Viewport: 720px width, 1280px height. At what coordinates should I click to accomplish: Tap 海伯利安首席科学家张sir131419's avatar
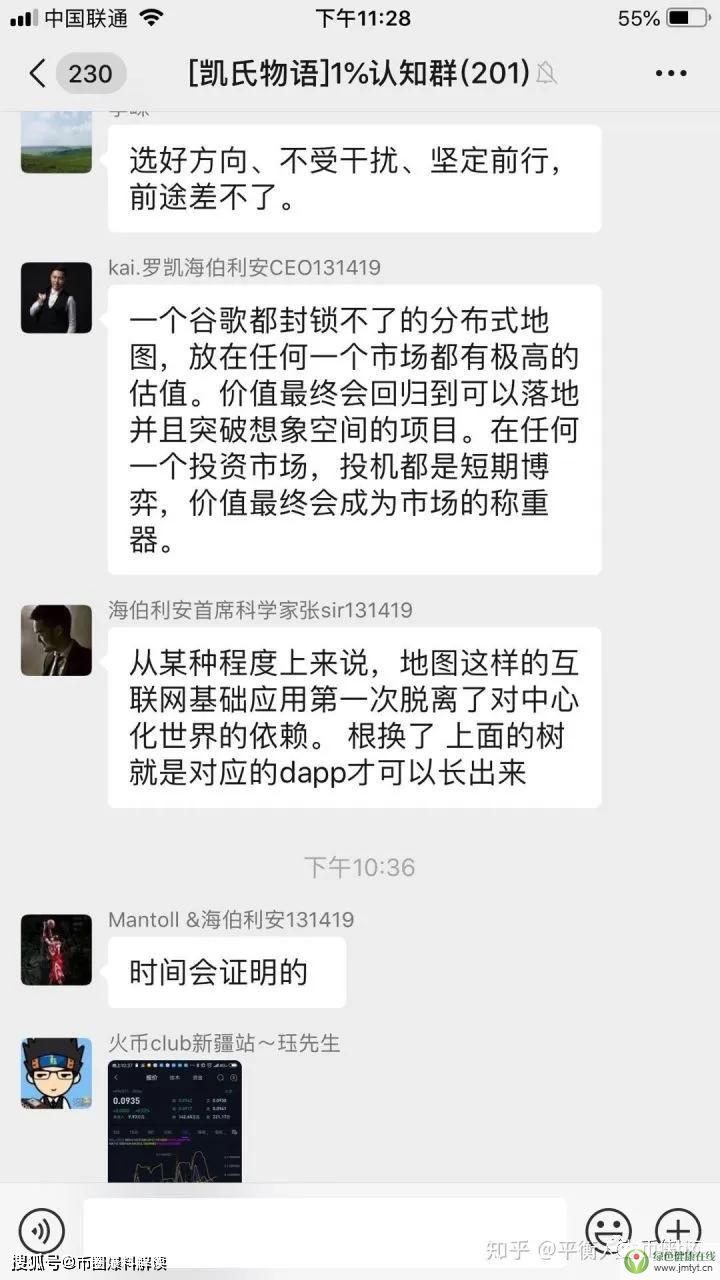[56, 642]
